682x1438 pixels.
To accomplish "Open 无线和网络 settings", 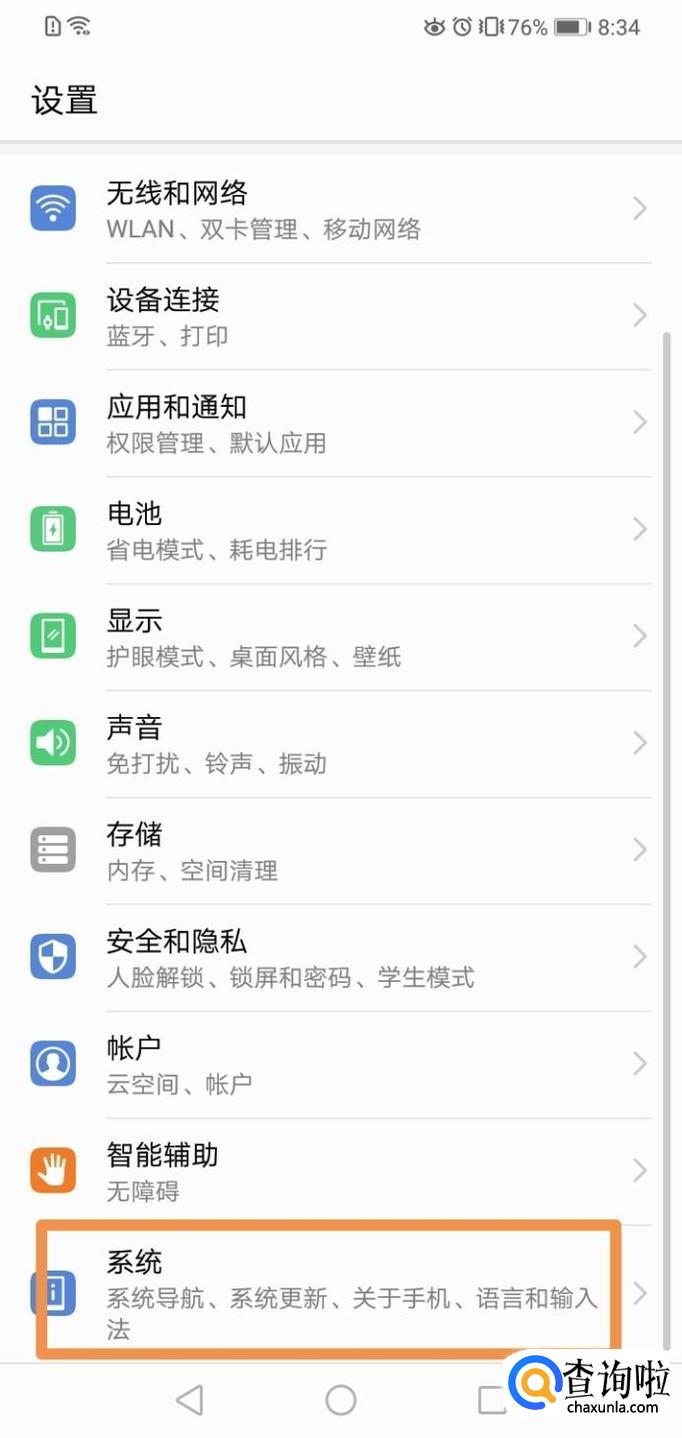I will [x=340, y=210].
